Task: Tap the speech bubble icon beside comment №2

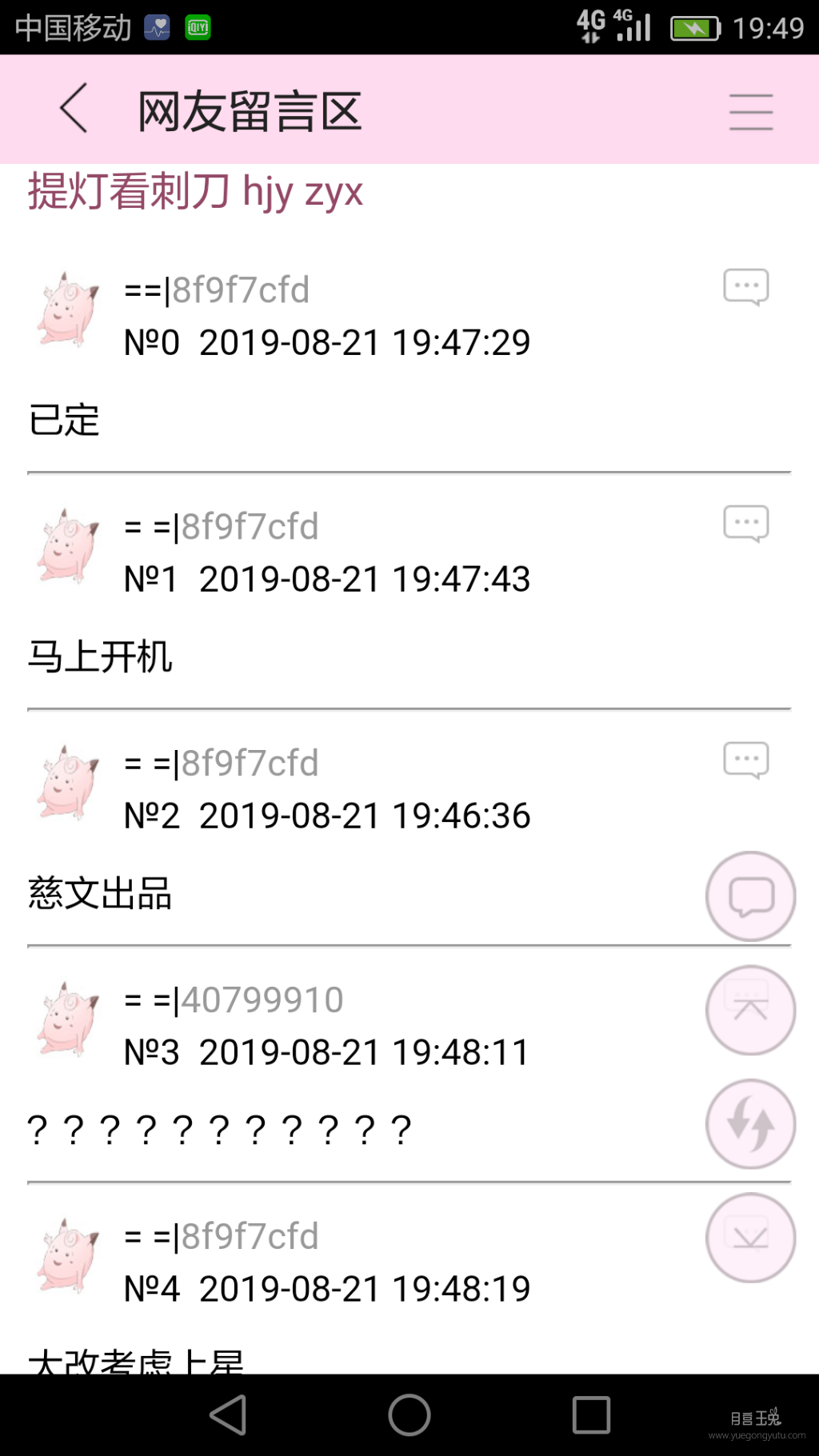Action: pyautogui.click(x=746, y=759)
